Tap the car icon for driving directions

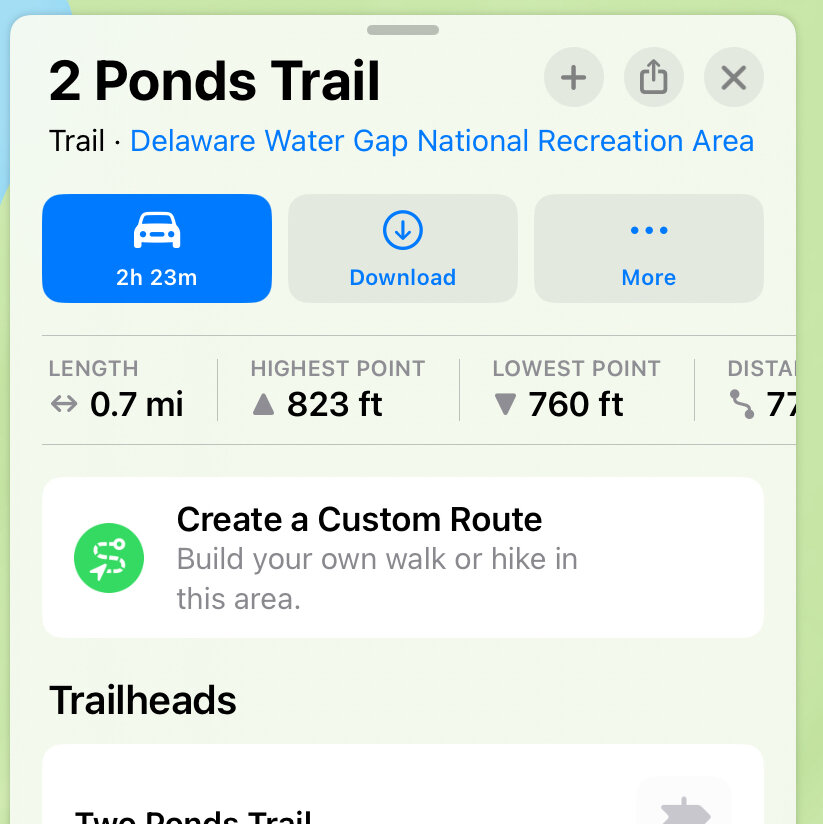pos(156,231)
